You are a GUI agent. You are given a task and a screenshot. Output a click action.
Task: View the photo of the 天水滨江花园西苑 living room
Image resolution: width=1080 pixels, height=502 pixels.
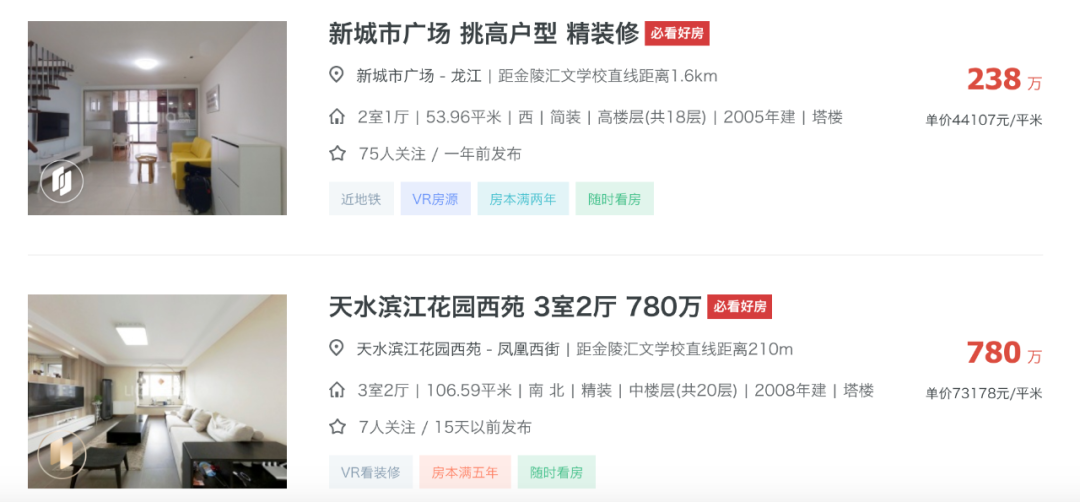pos(157,391)
